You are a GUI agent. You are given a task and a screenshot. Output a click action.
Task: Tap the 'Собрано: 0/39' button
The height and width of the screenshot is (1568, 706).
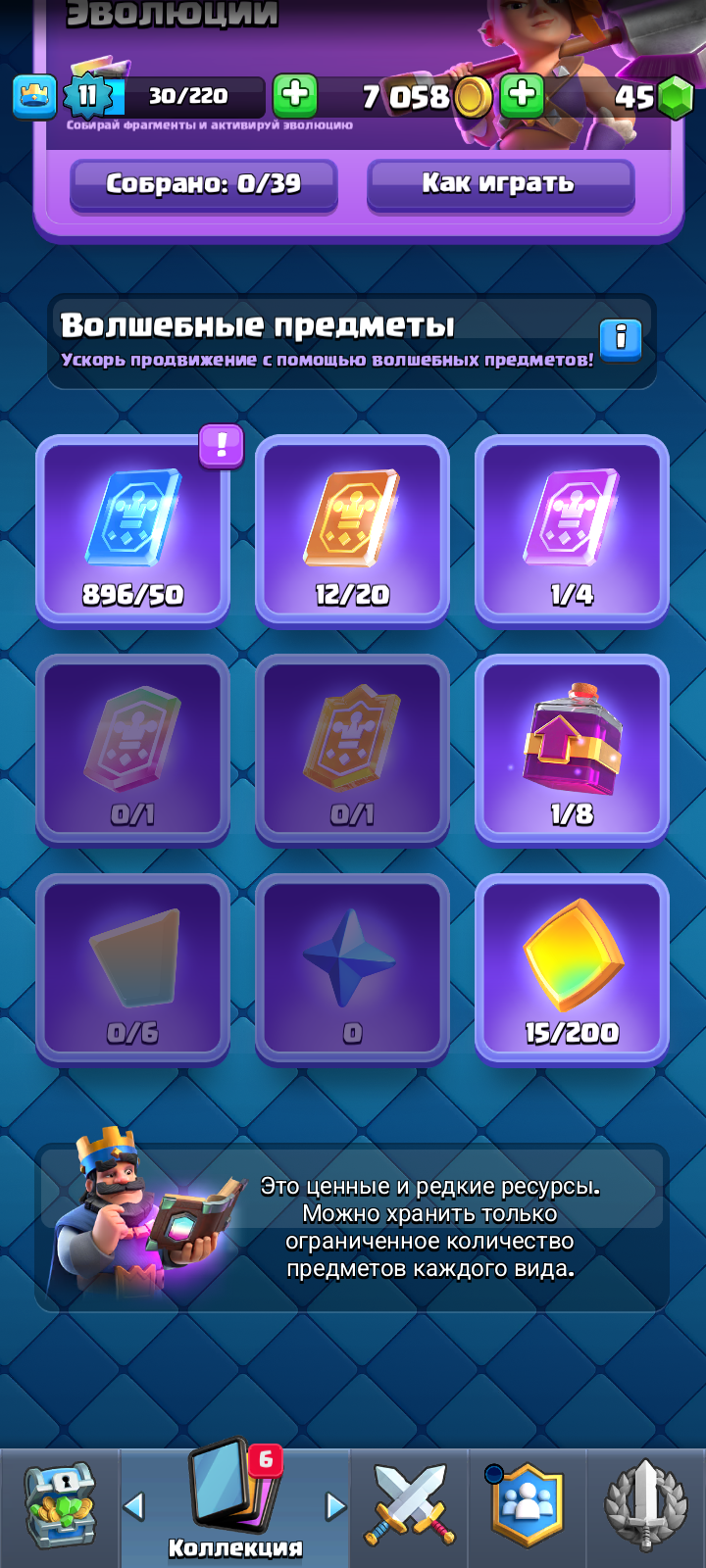tap(204, 184)
